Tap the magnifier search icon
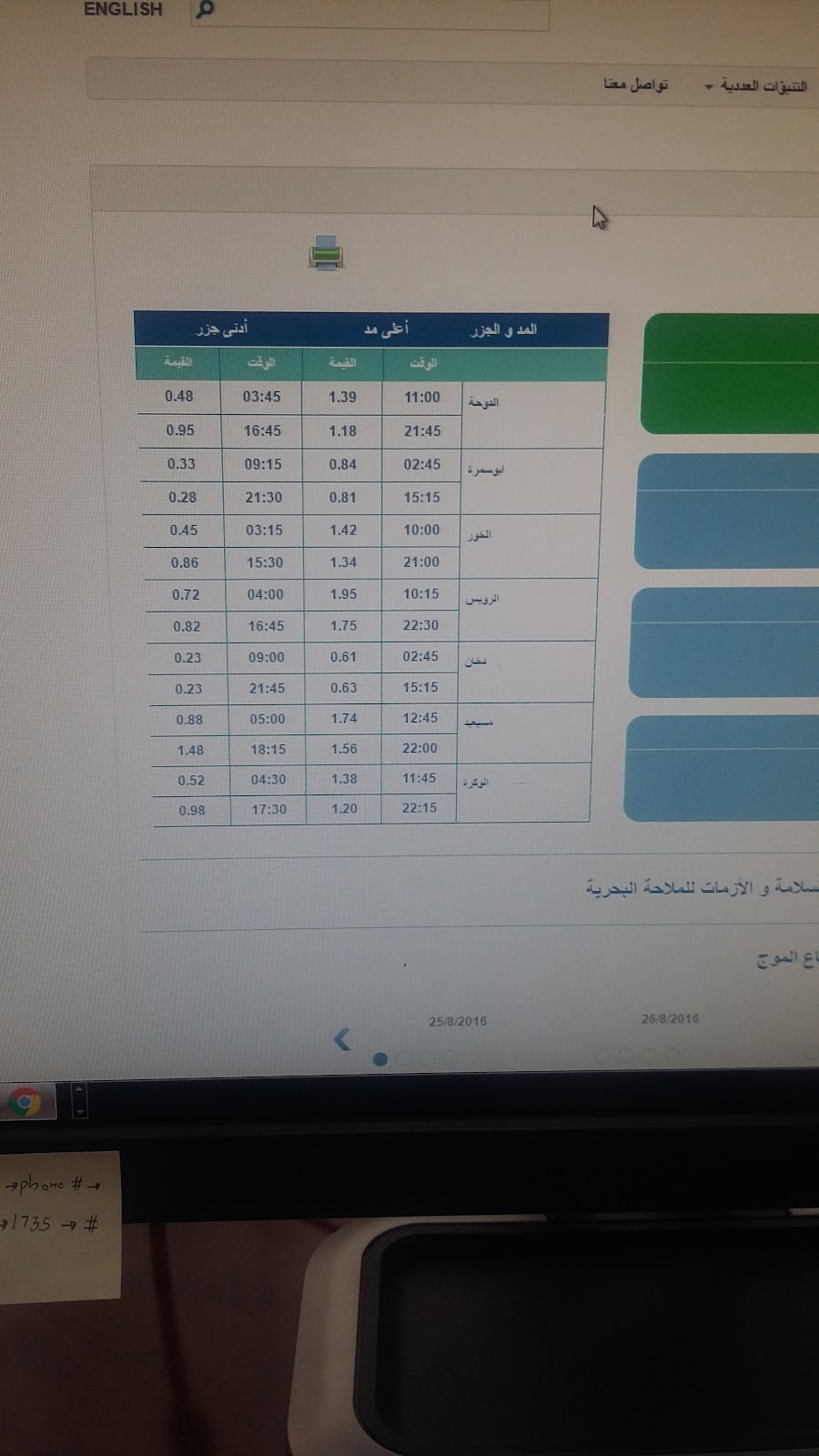This screenshot has height=1456, width=819. click(x=206, y=10)
